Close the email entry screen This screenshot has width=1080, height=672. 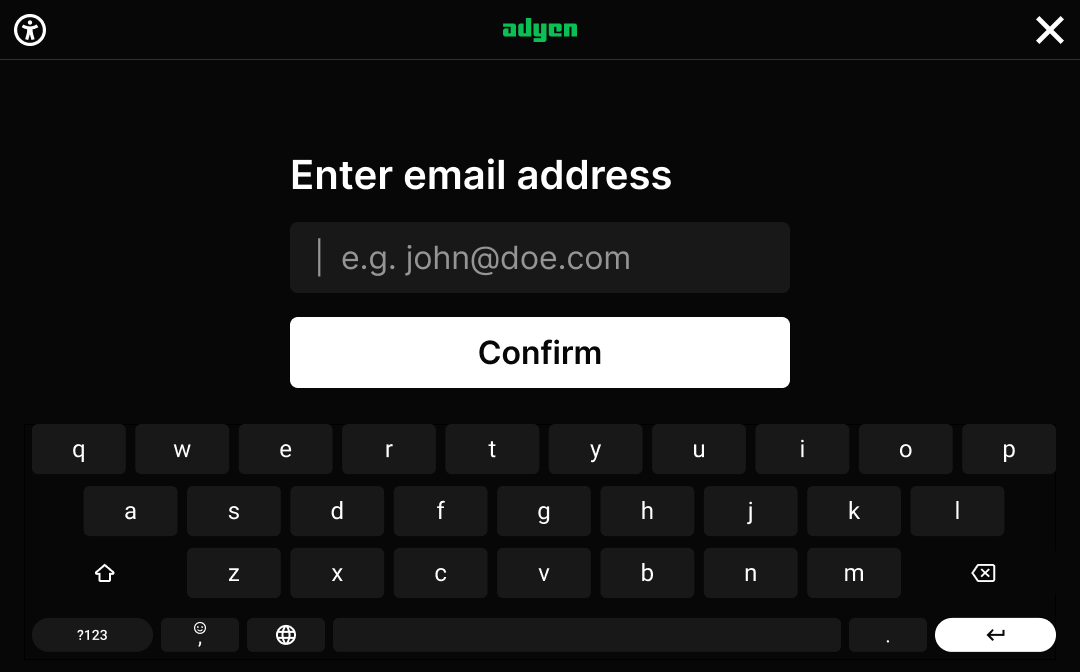tap(1049, 30)
